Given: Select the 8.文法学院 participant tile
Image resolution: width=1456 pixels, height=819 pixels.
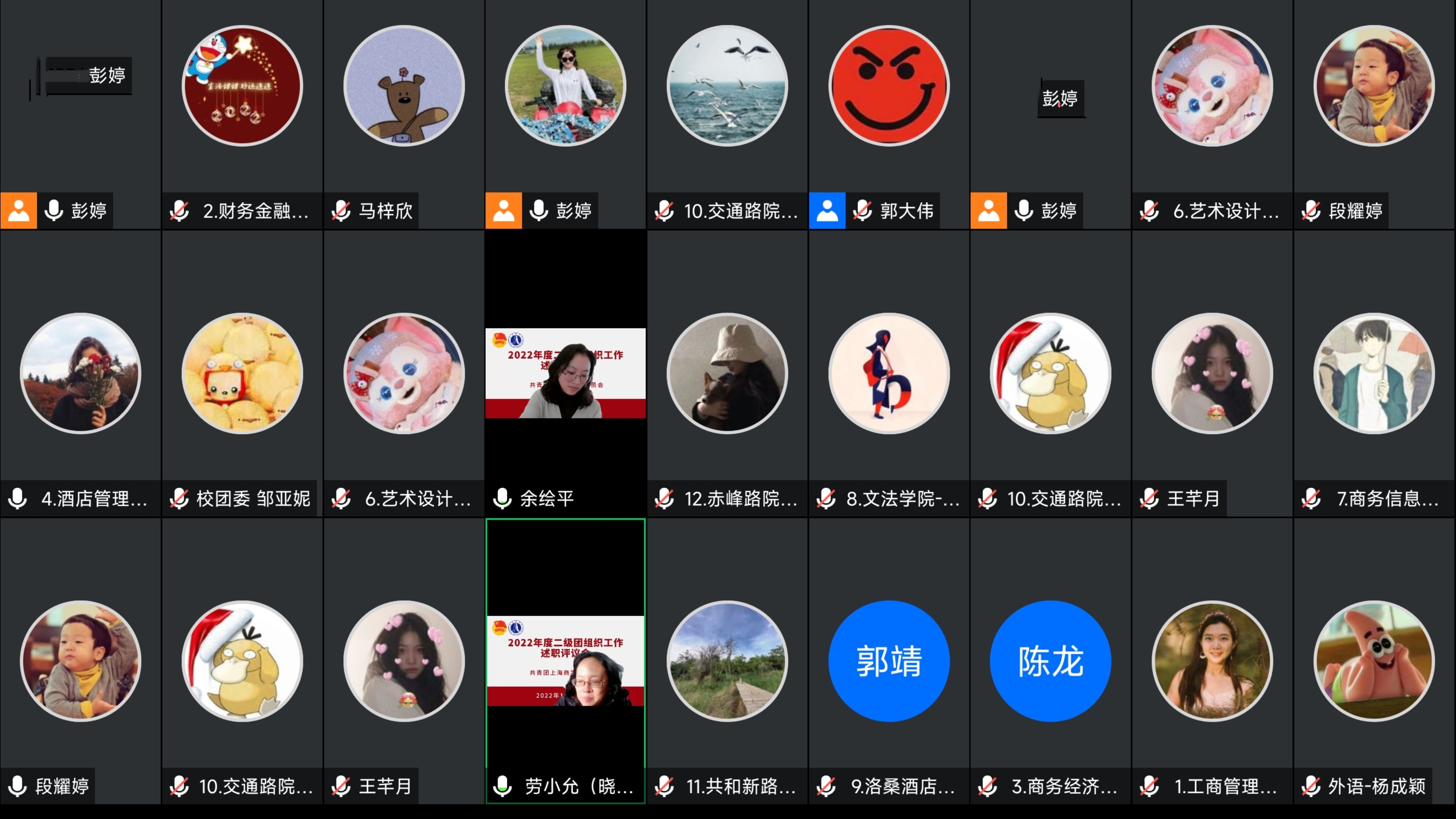Looking at the screenshot, I should point(889,374).
